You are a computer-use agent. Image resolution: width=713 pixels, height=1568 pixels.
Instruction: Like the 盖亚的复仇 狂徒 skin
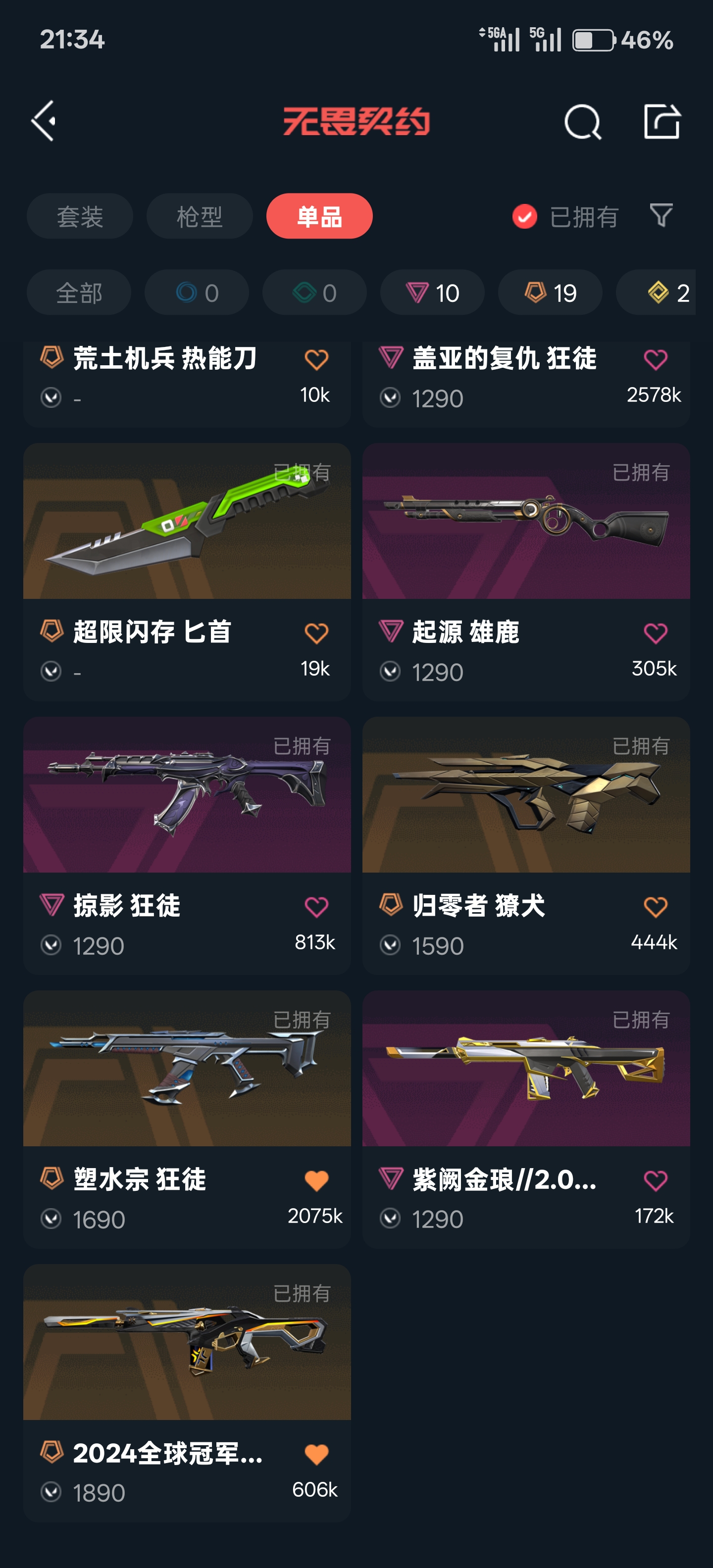[655, 360]
